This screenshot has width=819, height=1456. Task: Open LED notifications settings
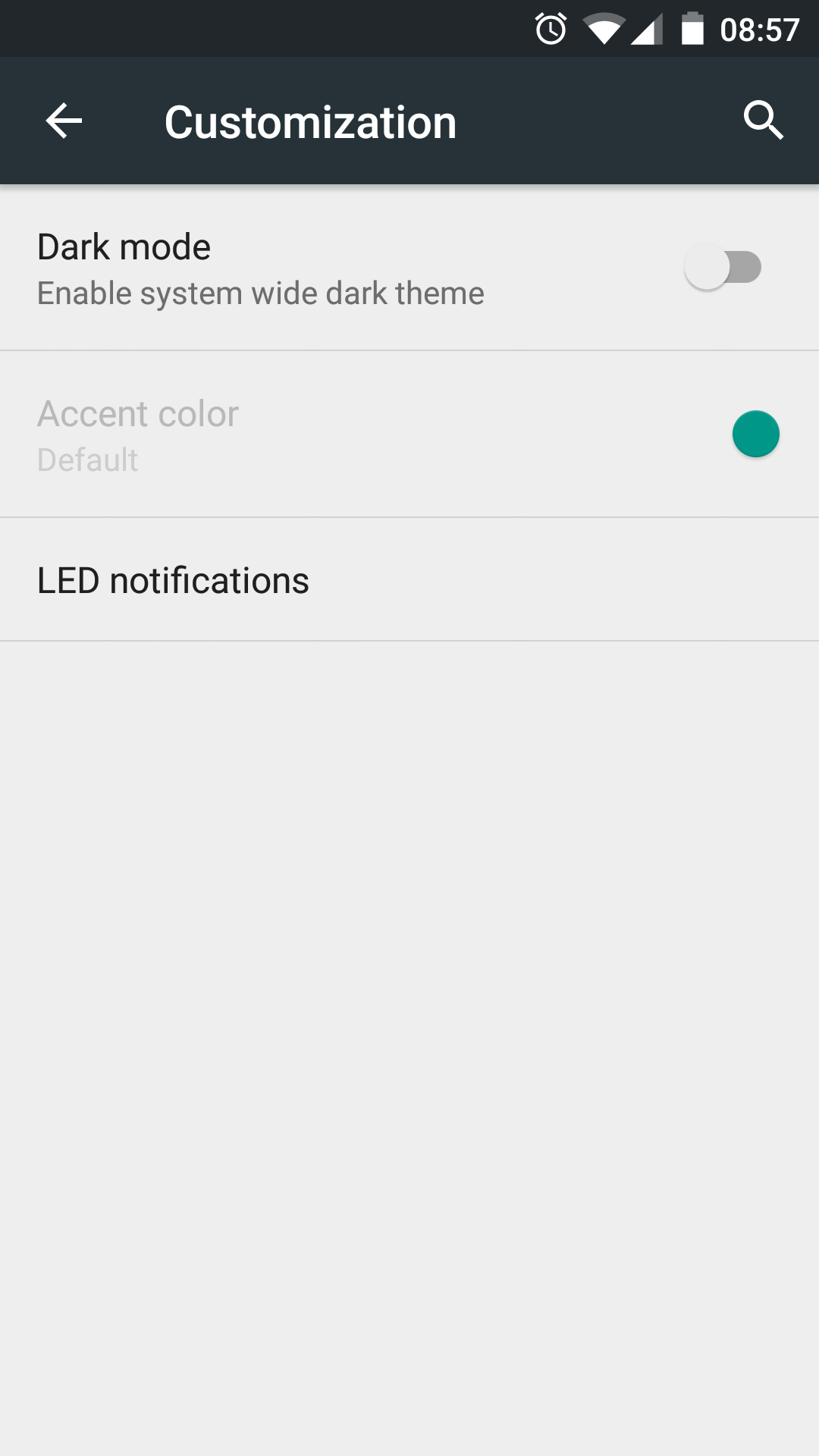tap(173, 581)
